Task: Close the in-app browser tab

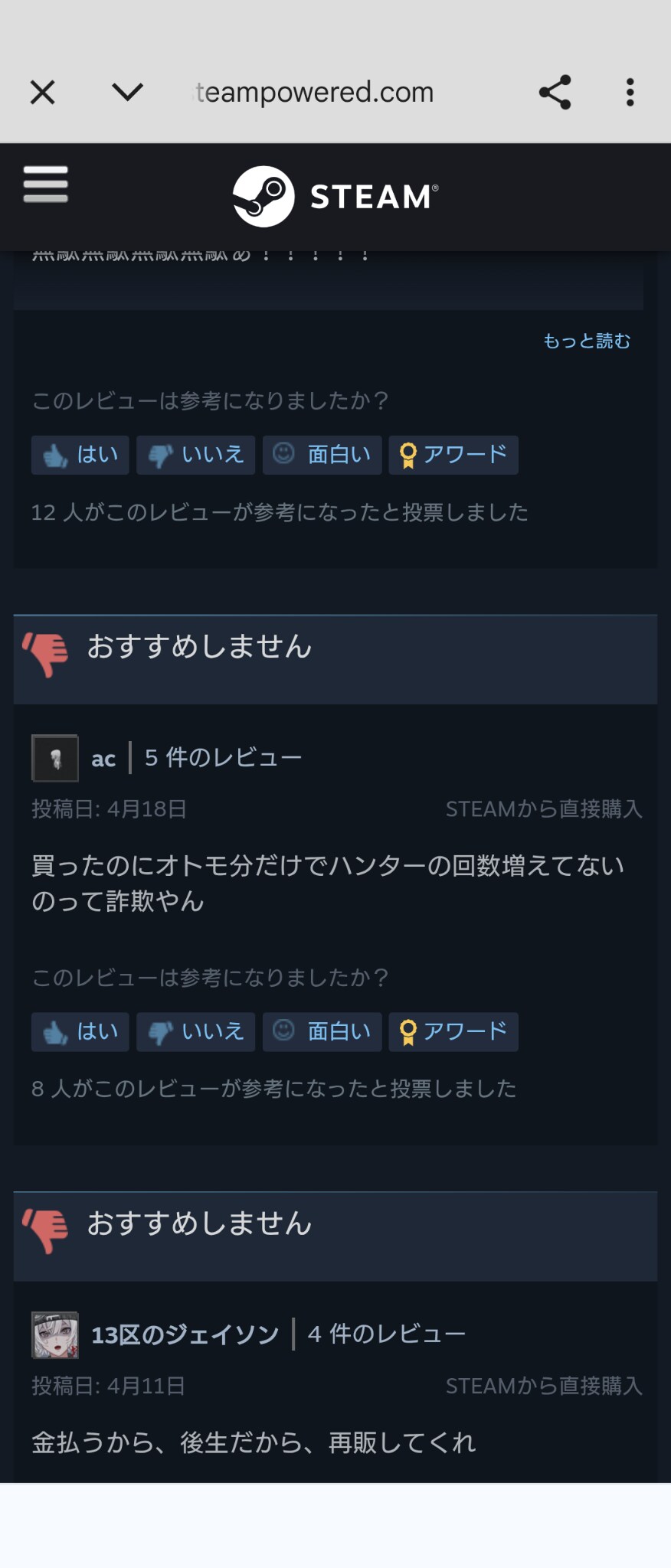Action: [43, 93]
